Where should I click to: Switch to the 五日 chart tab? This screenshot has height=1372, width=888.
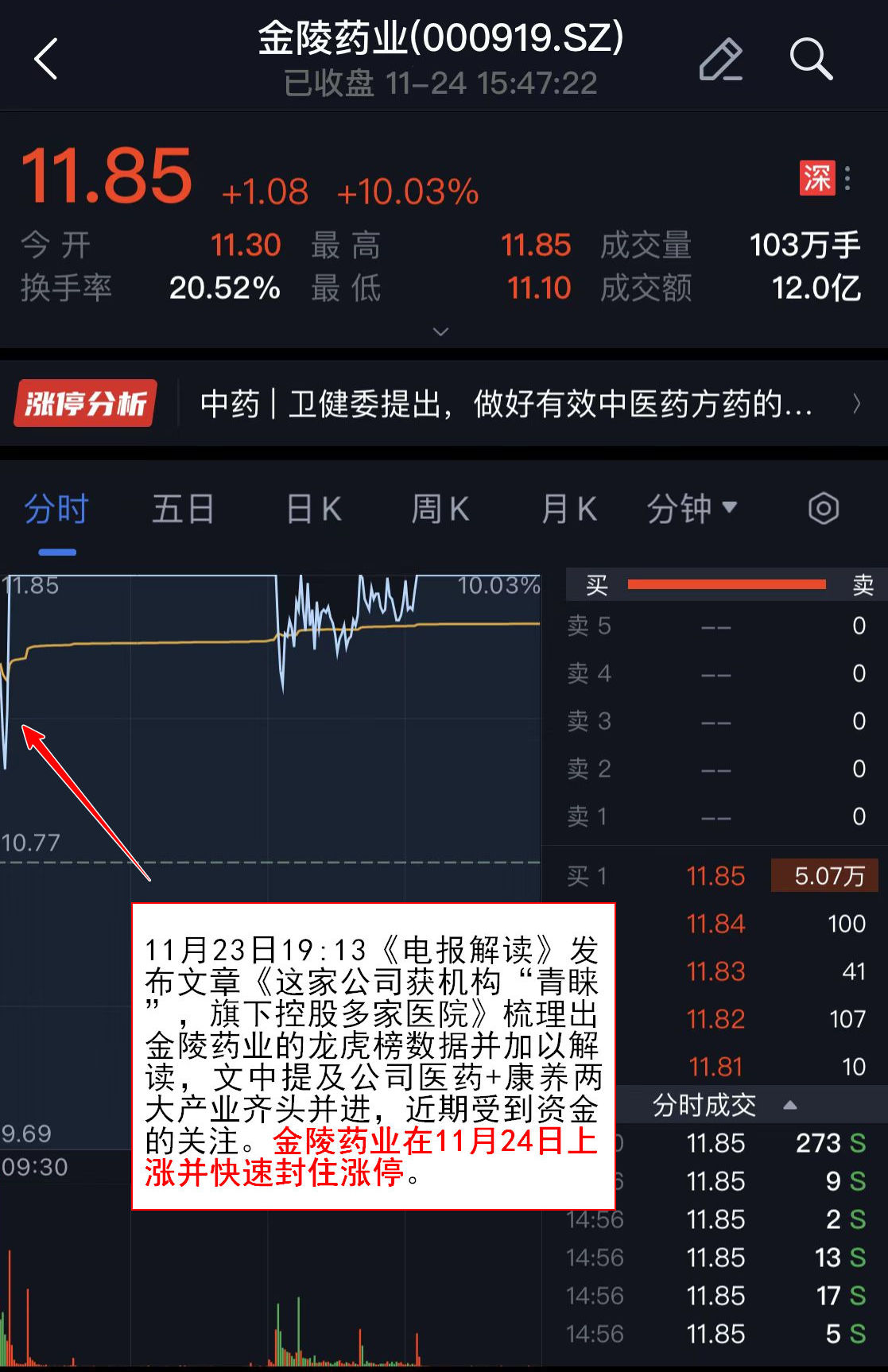pyautogui.click(x=183, y=509)
